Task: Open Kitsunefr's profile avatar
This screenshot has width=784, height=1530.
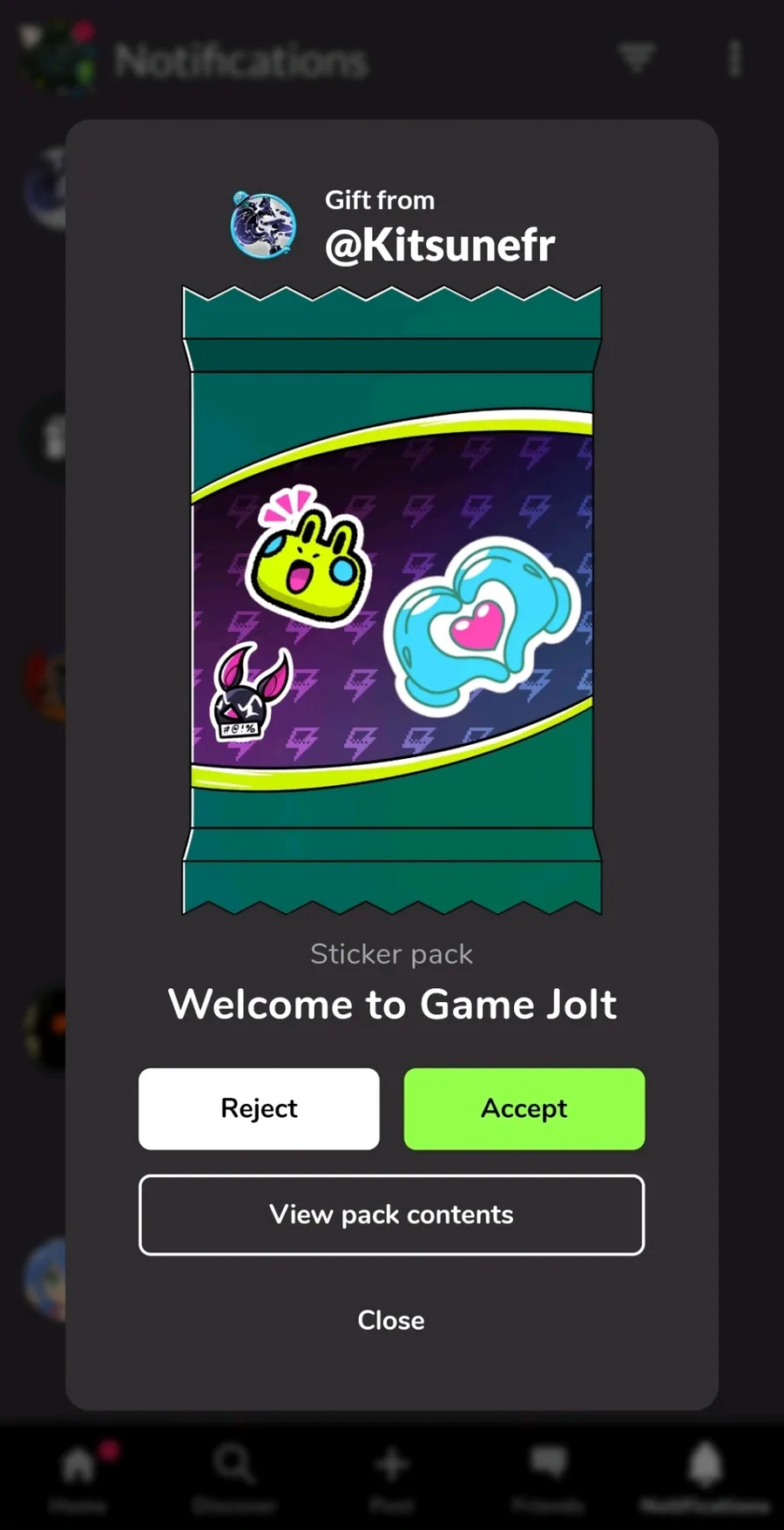Action: [x=263, y=226]
